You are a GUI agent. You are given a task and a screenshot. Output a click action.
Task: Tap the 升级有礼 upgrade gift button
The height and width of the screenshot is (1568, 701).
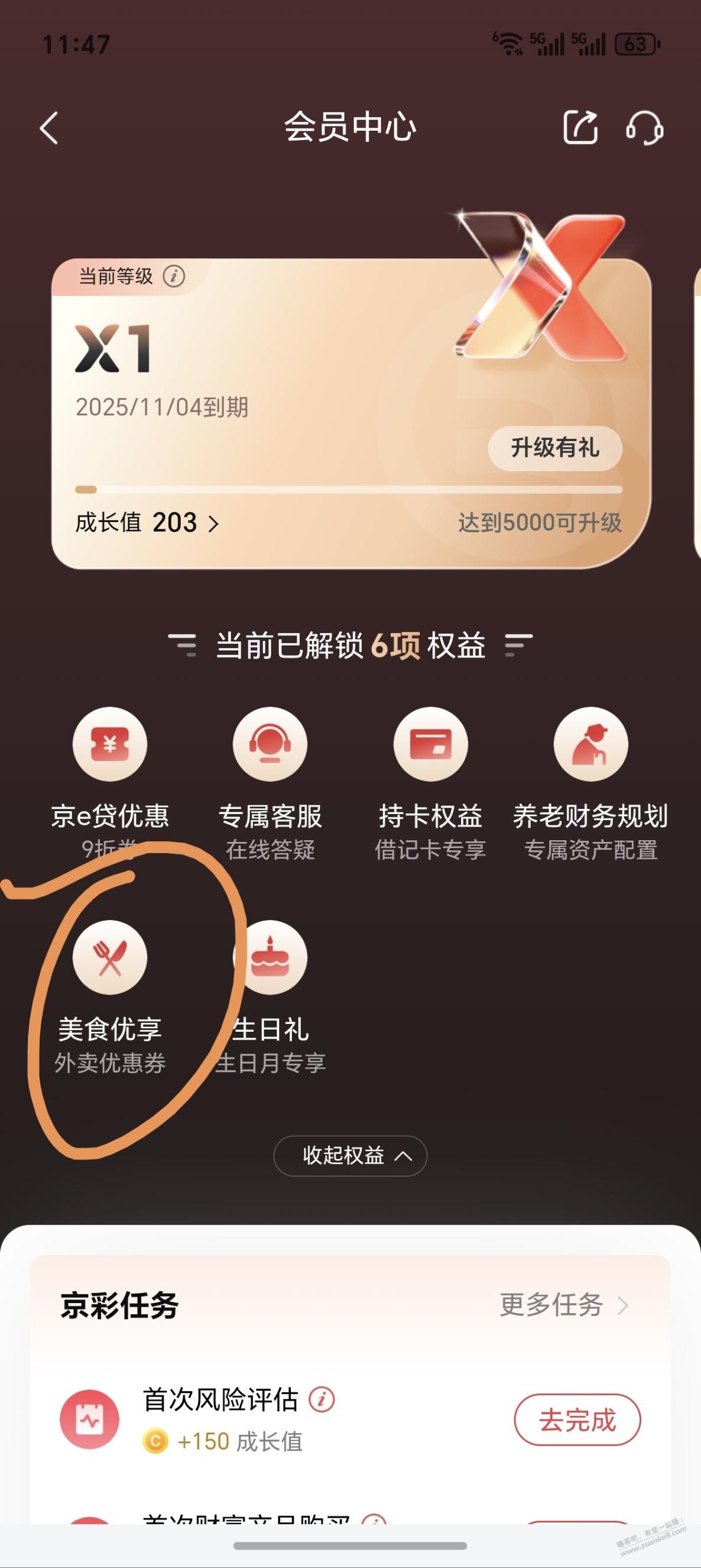[x=554, y=449]
